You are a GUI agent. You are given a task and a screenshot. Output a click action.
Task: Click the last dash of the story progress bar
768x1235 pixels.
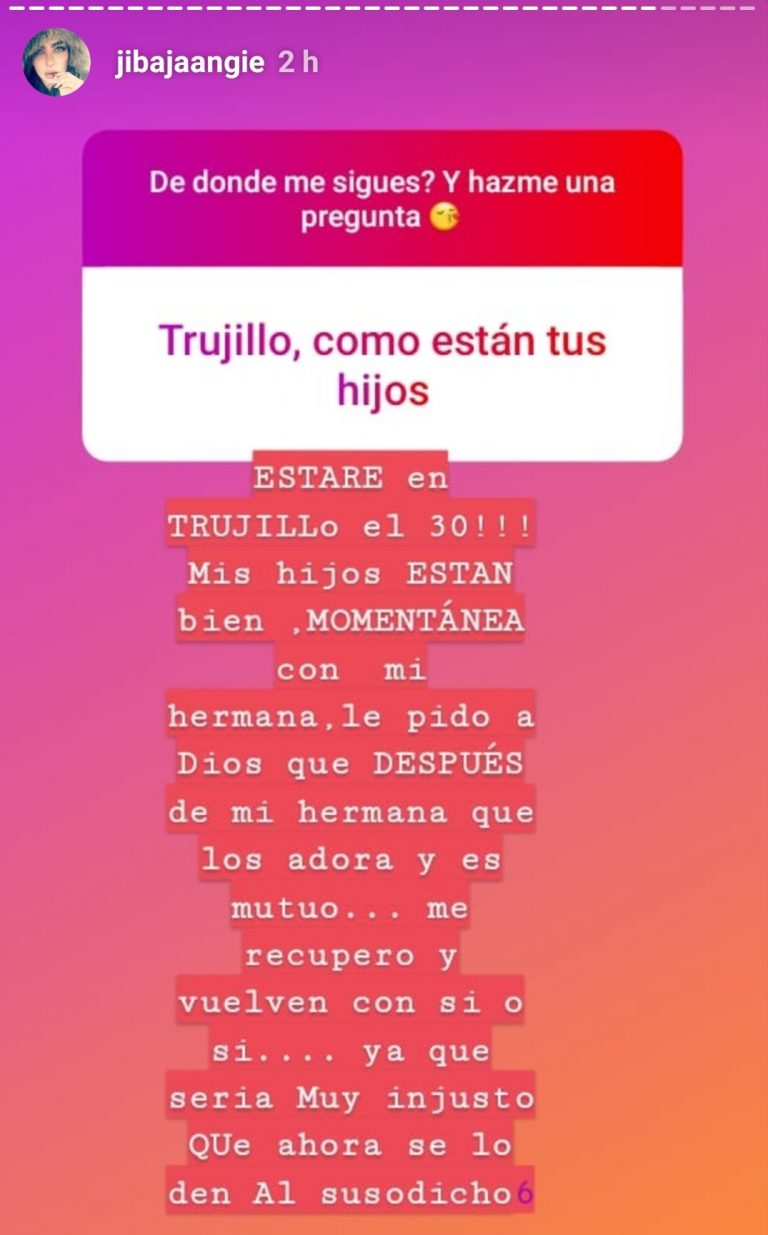click(x=750, y=10)
